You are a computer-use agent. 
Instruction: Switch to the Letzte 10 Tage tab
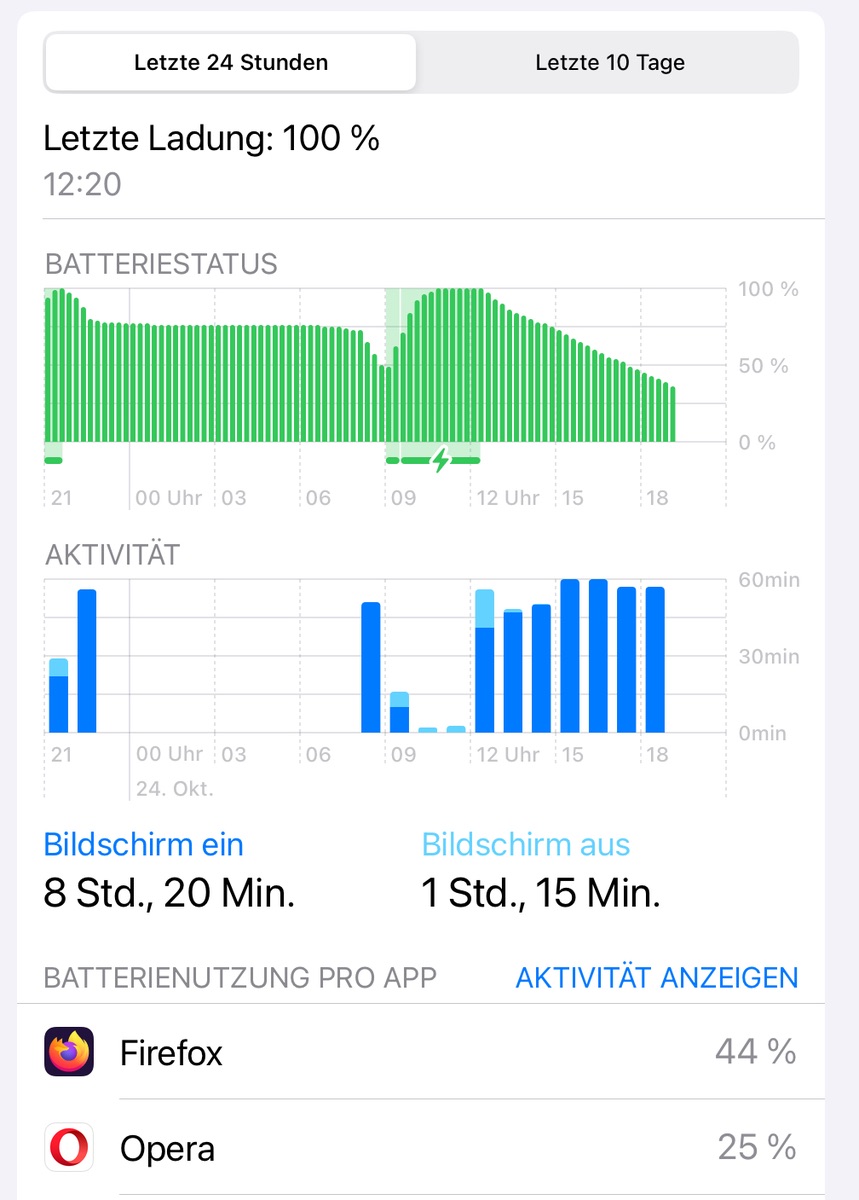pyautogui.click(x=609, y=63)
